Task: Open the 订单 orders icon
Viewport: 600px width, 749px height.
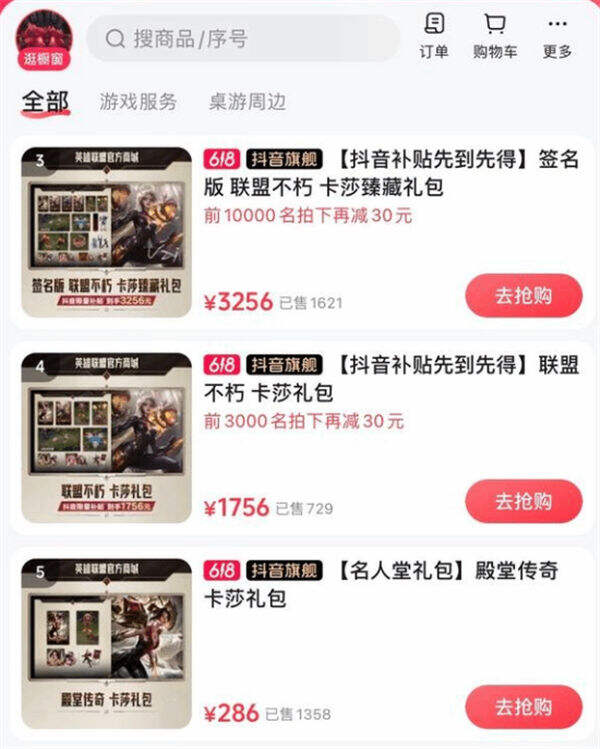Action: point(434,35)
